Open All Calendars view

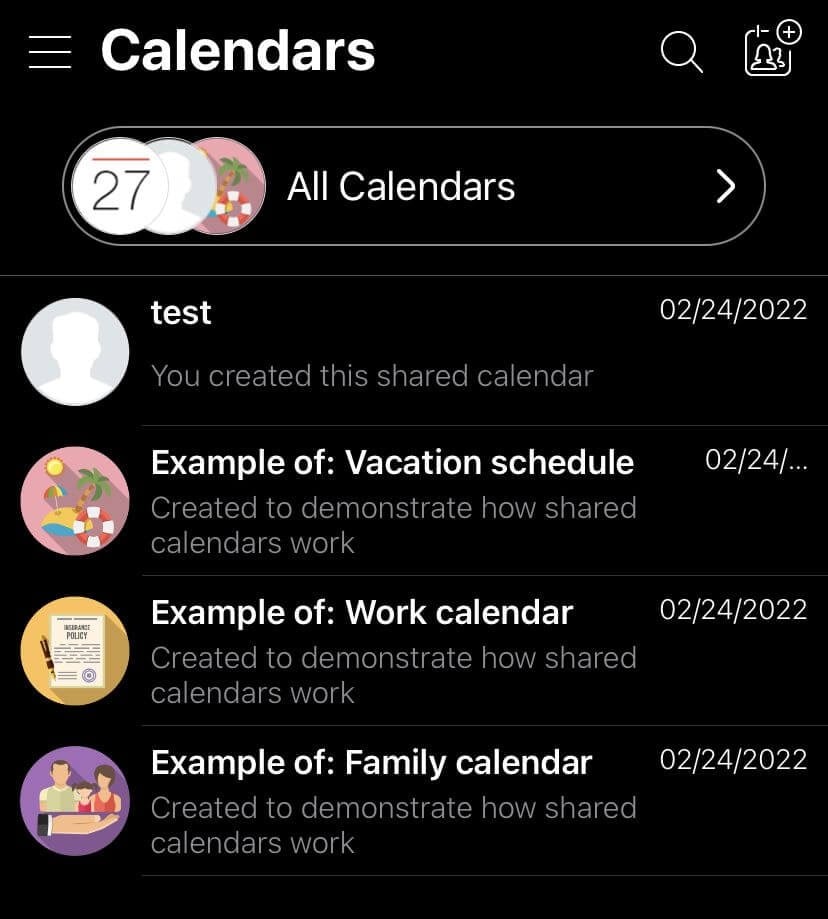tap(414, 186)
